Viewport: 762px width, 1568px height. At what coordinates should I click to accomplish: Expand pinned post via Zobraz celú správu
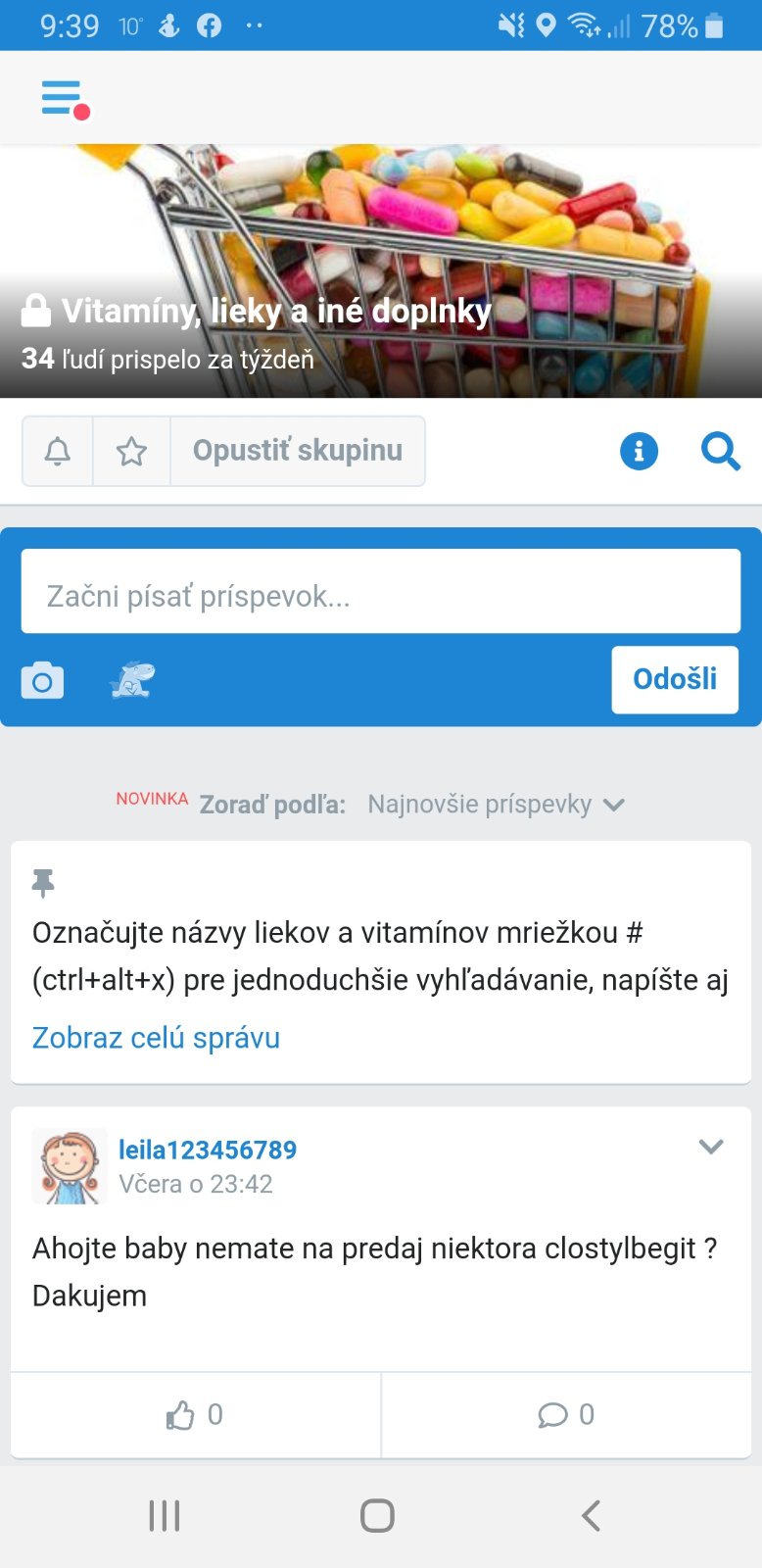tap(156, 1038)
